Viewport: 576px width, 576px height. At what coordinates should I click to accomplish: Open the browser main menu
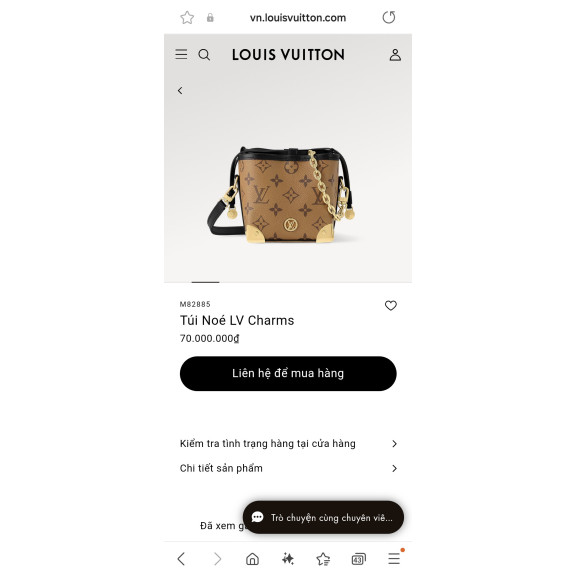[x=394, y=558]
